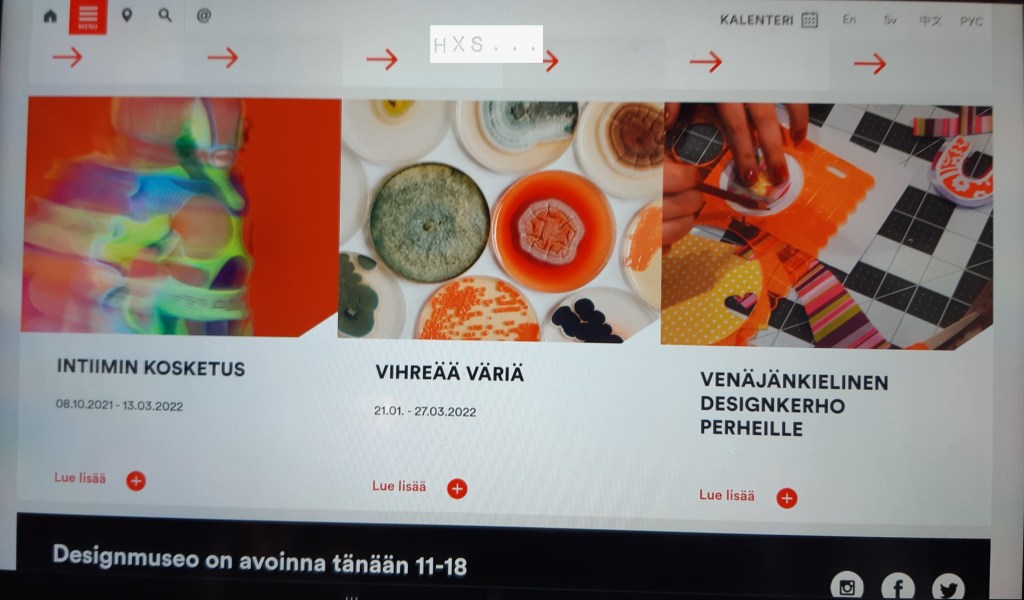Open the museum's Twitter page
This screenshot has height=600, width=1024.
coord(947,587)
